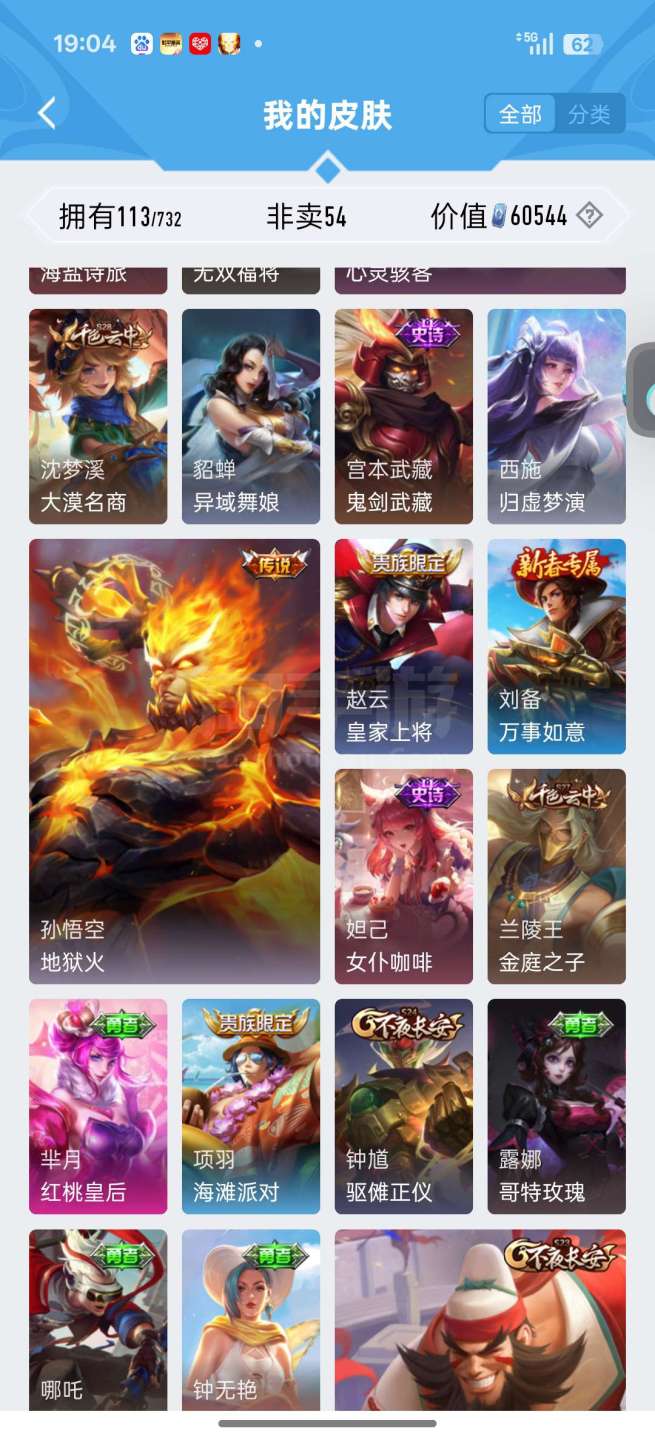View 芈月 红桃皇后 skin
The width and height of the screenshot is (655, 1440).
[x=98, y=1107]
